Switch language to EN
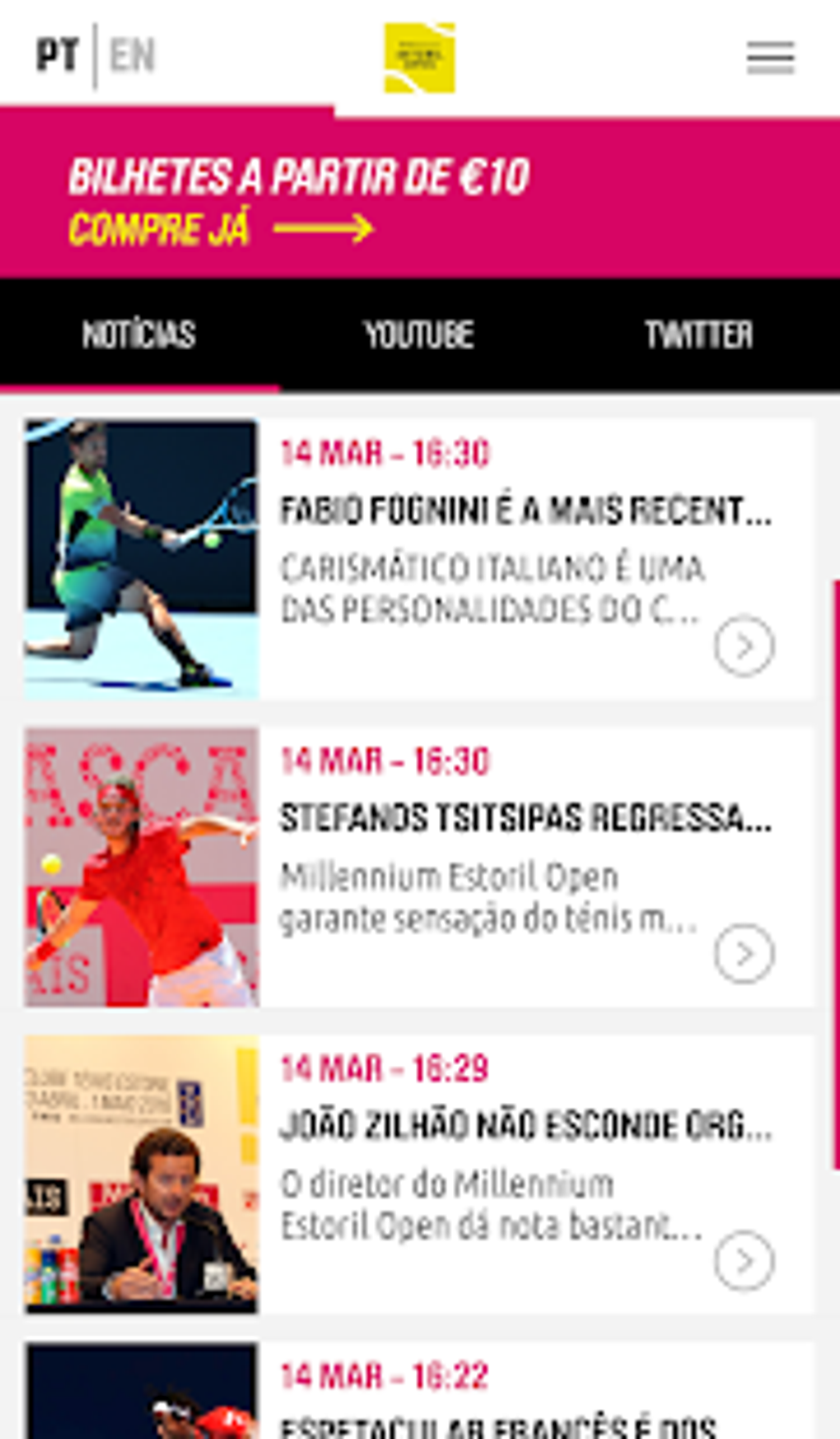840x1439 pixels. click(x=132, y=56)
